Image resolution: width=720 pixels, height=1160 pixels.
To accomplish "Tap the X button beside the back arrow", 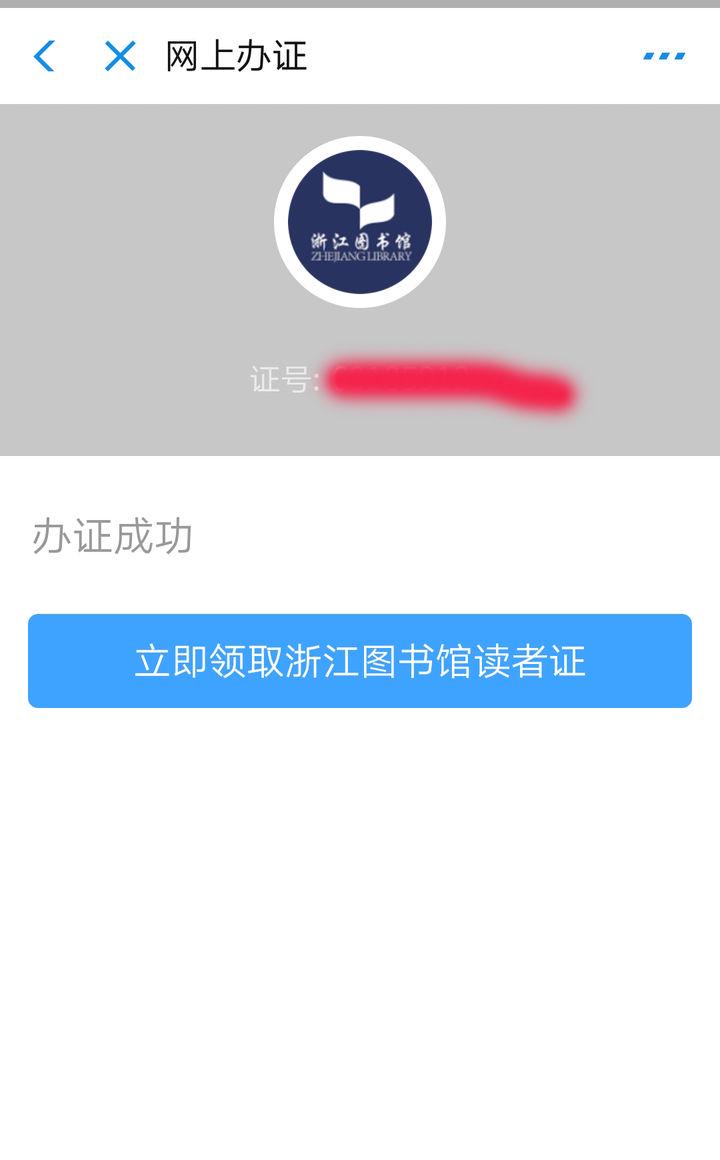I will point(119,56).
